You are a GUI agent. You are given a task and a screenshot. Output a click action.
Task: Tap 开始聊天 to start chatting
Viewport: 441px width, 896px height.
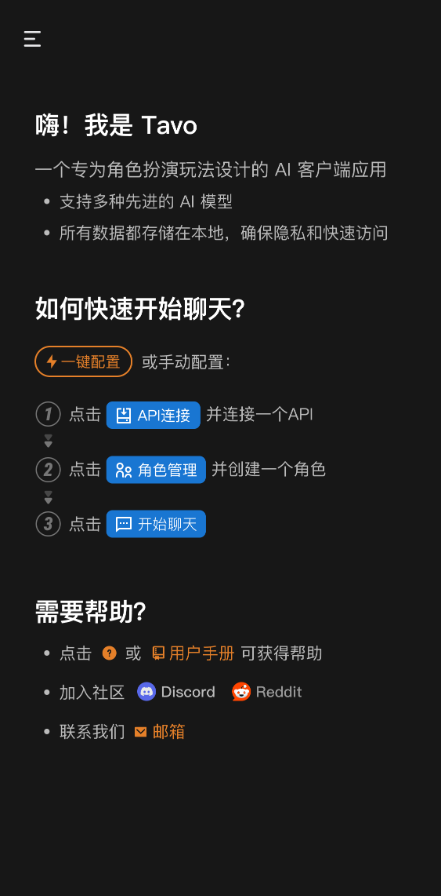click(x=156, y=524)
